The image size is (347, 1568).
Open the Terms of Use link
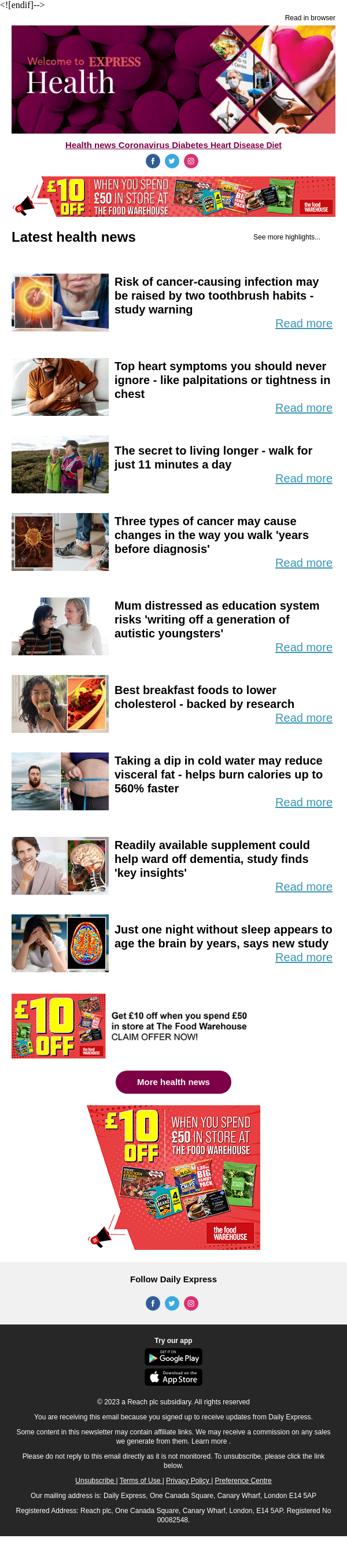pos(140,1480)
